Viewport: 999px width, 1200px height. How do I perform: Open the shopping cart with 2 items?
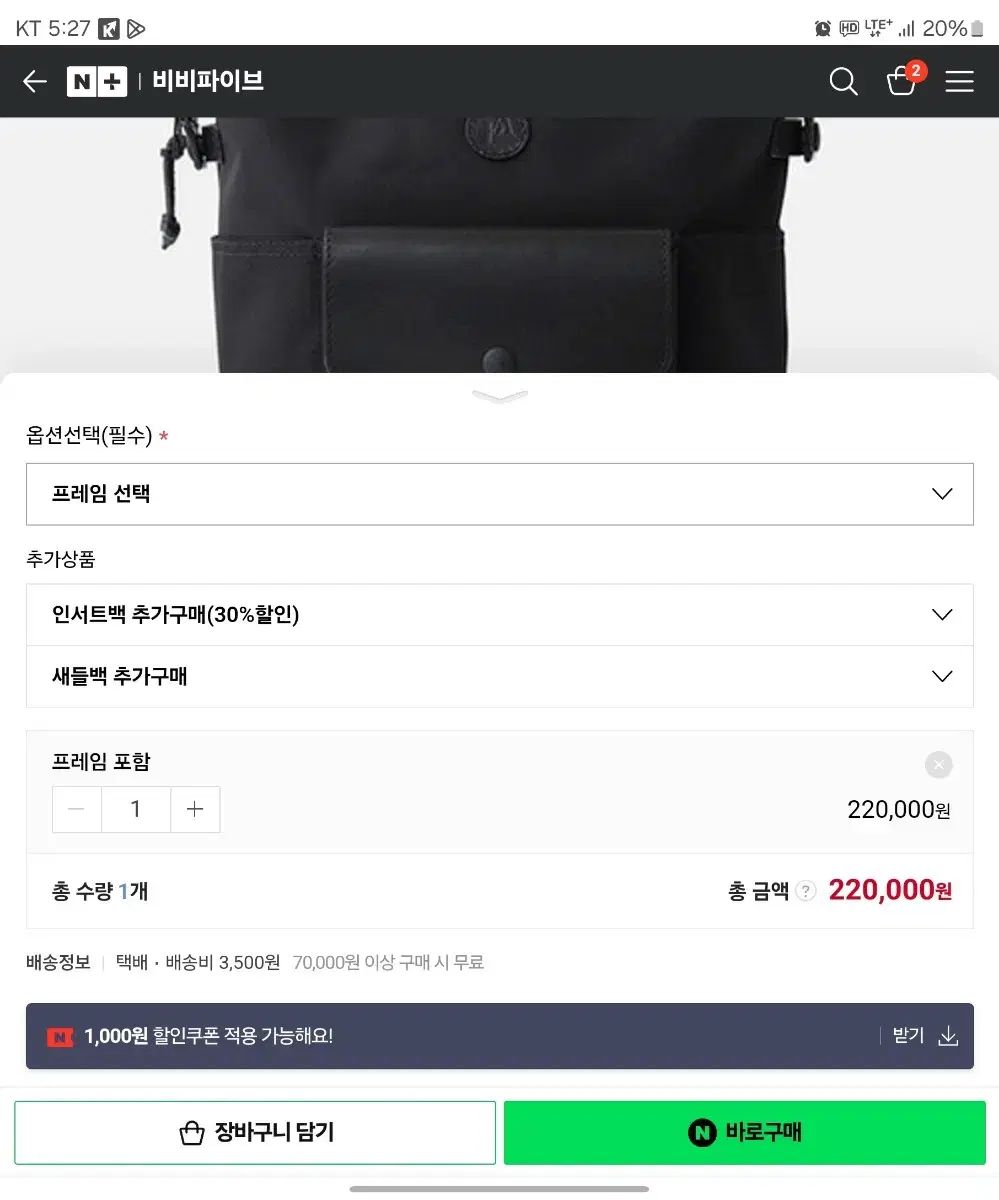pyautogui.click(x=903, y=80)
